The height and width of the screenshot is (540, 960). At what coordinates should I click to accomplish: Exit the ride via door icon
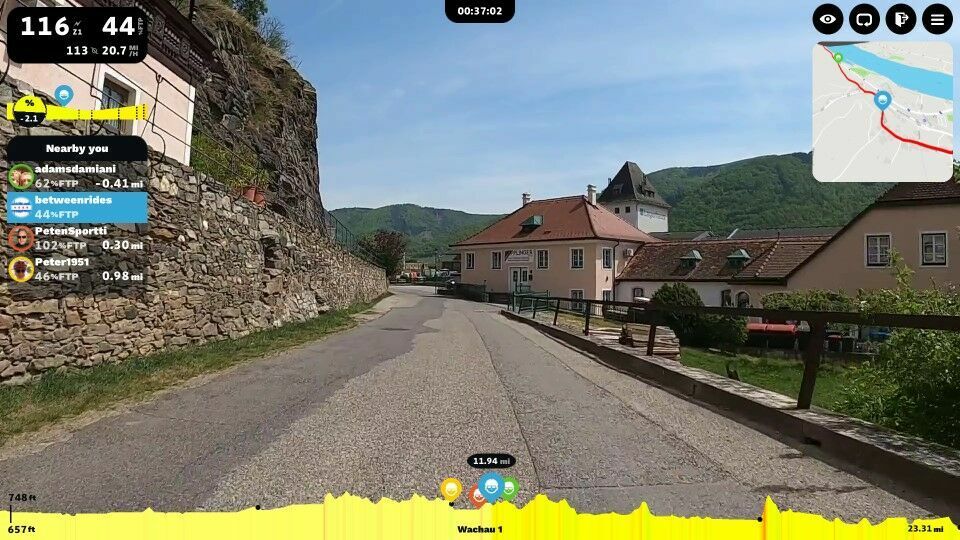coord(901,19)
